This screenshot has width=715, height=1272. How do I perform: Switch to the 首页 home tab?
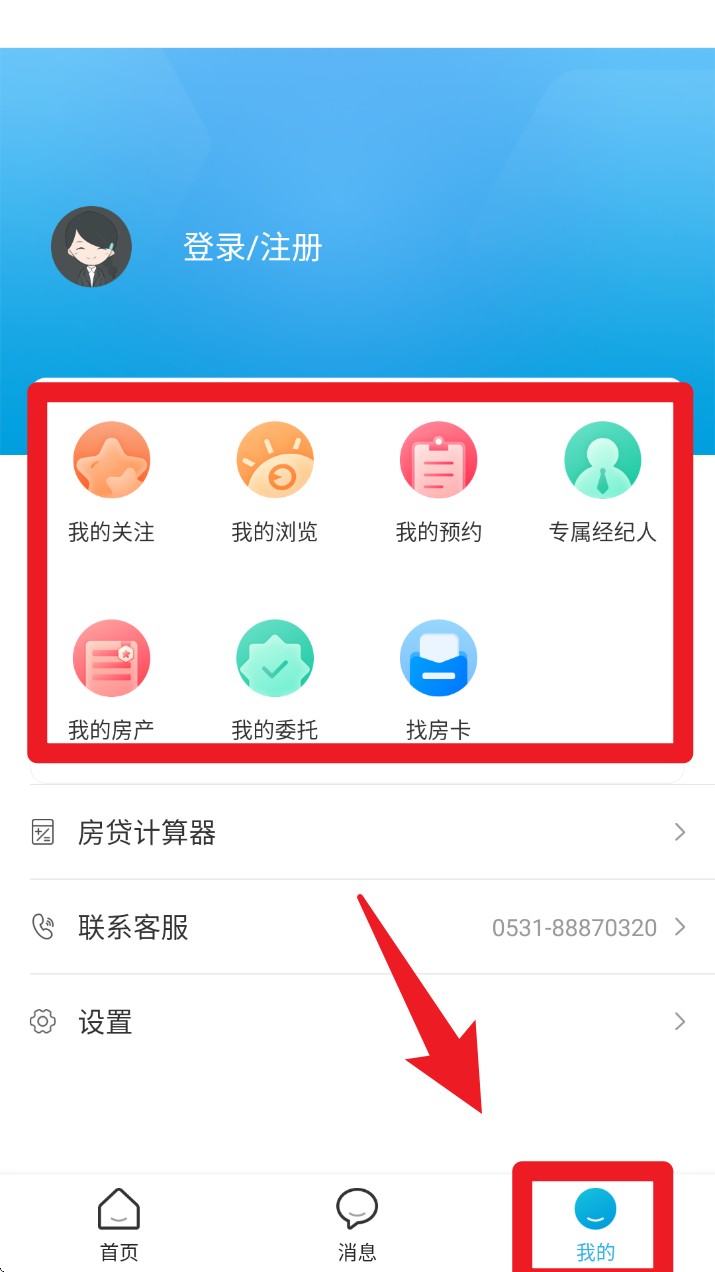tap(119, 1224)
